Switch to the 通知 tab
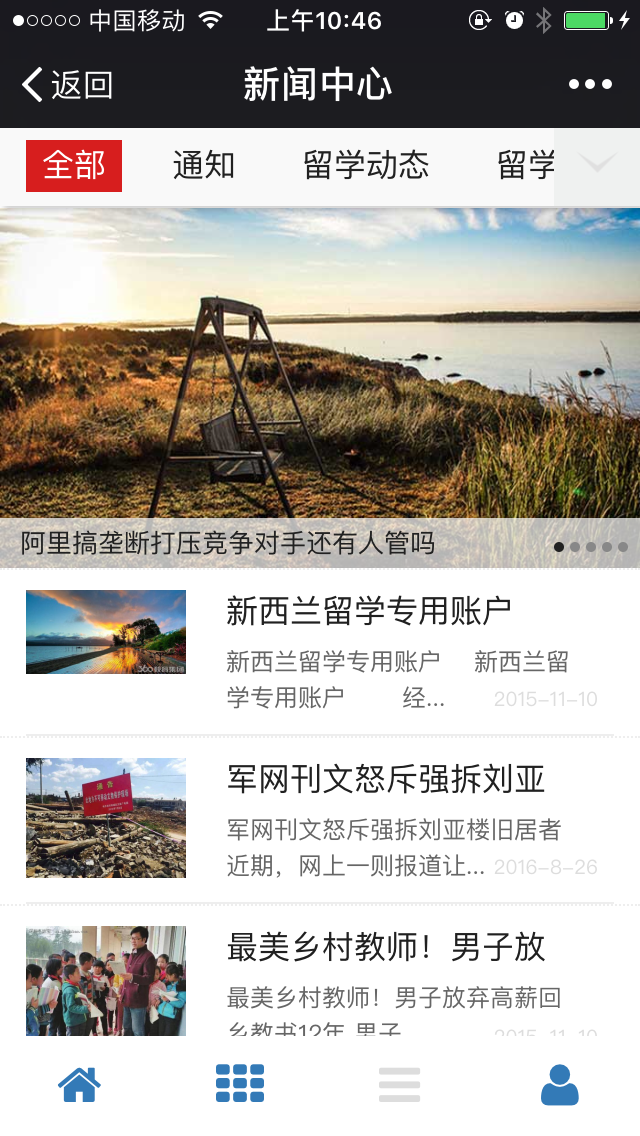Image resolution: width=640 pixels, height=1136 pixels. (x=204, y=166)
